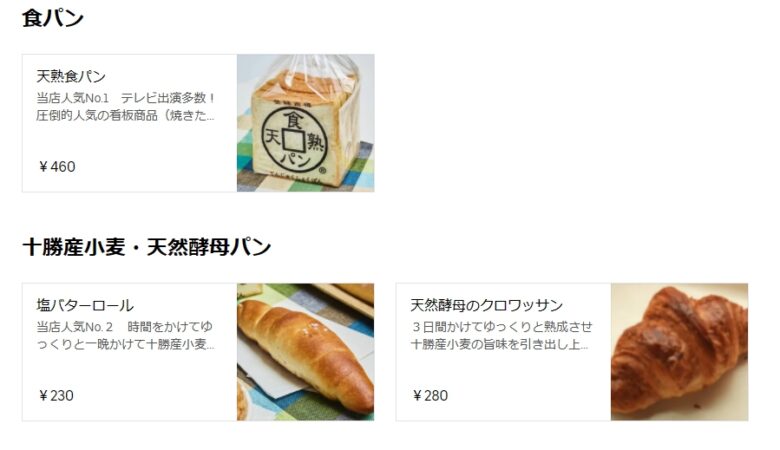Open the 天熟食パン item card
This screenshot has width=780, height=450.
198,123
